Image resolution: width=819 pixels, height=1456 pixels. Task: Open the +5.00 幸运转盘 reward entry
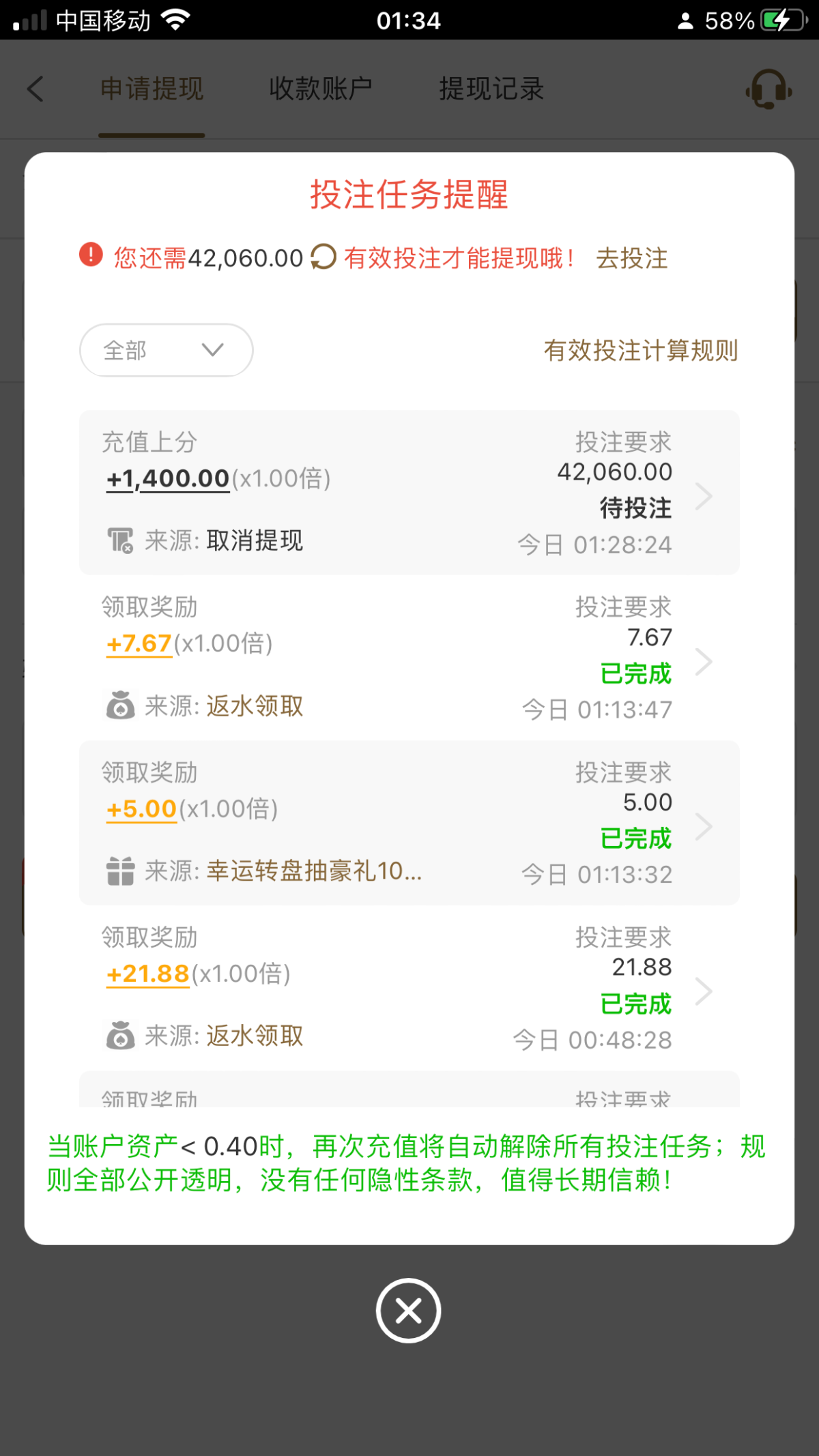[409, 823]
